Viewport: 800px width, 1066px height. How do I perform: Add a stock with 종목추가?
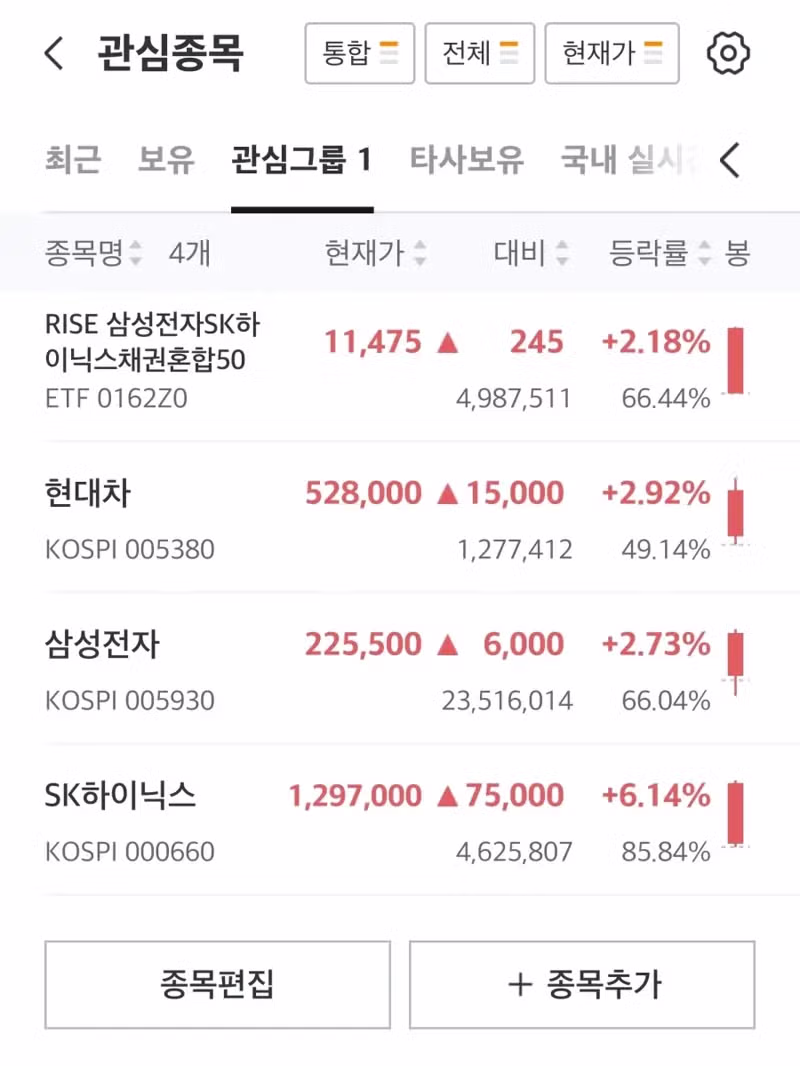pos(582,985)
